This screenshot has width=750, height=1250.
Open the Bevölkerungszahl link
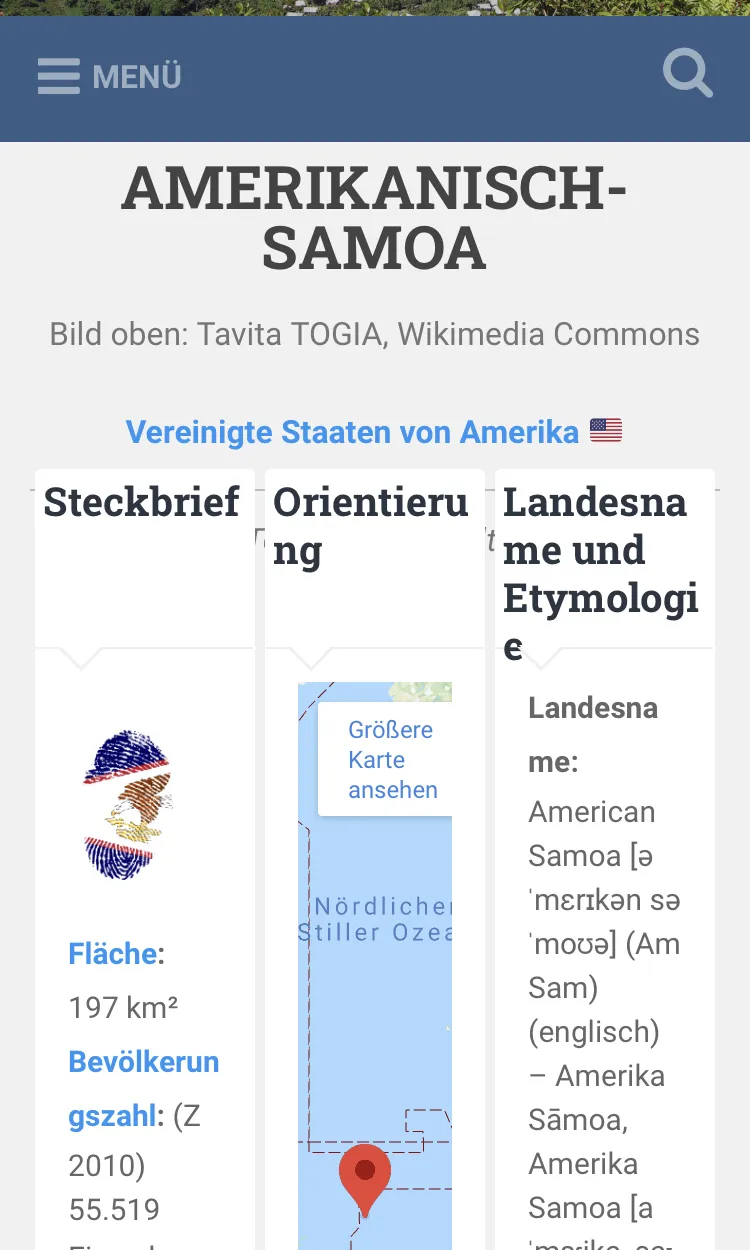click(143, 1088)
